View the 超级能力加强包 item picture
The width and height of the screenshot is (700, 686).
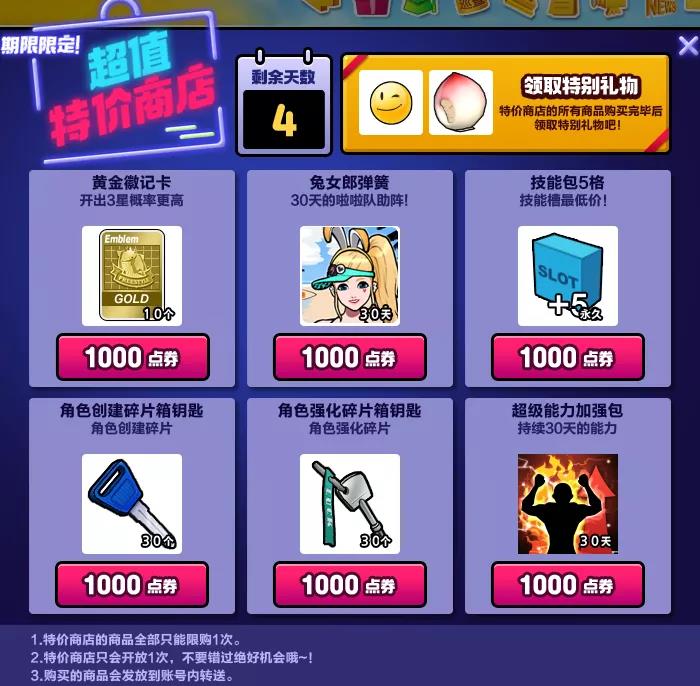pos(567,503)
